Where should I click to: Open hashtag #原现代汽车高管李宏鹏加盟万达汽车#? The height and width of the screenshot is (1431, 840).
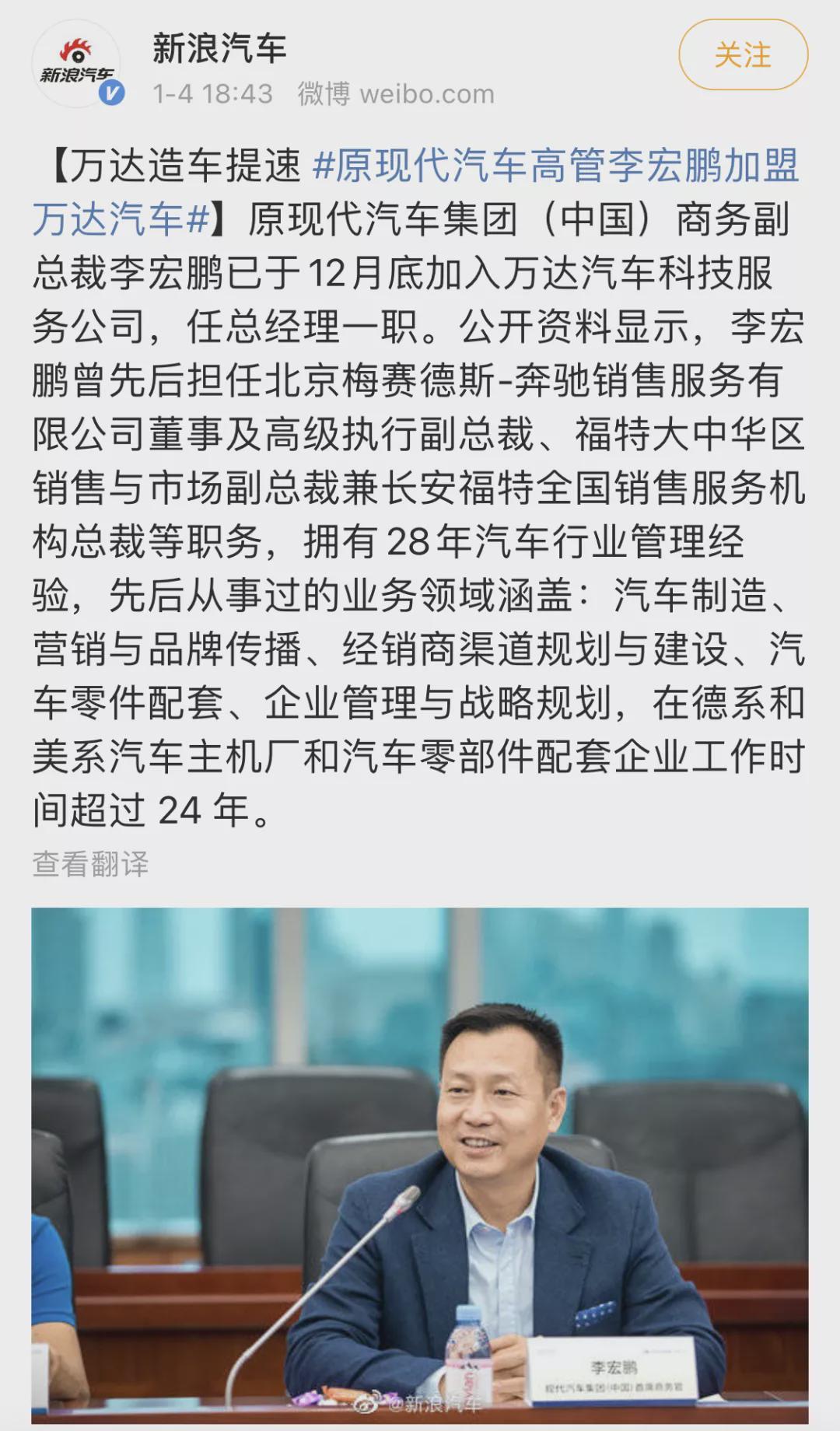coord(555,166)
